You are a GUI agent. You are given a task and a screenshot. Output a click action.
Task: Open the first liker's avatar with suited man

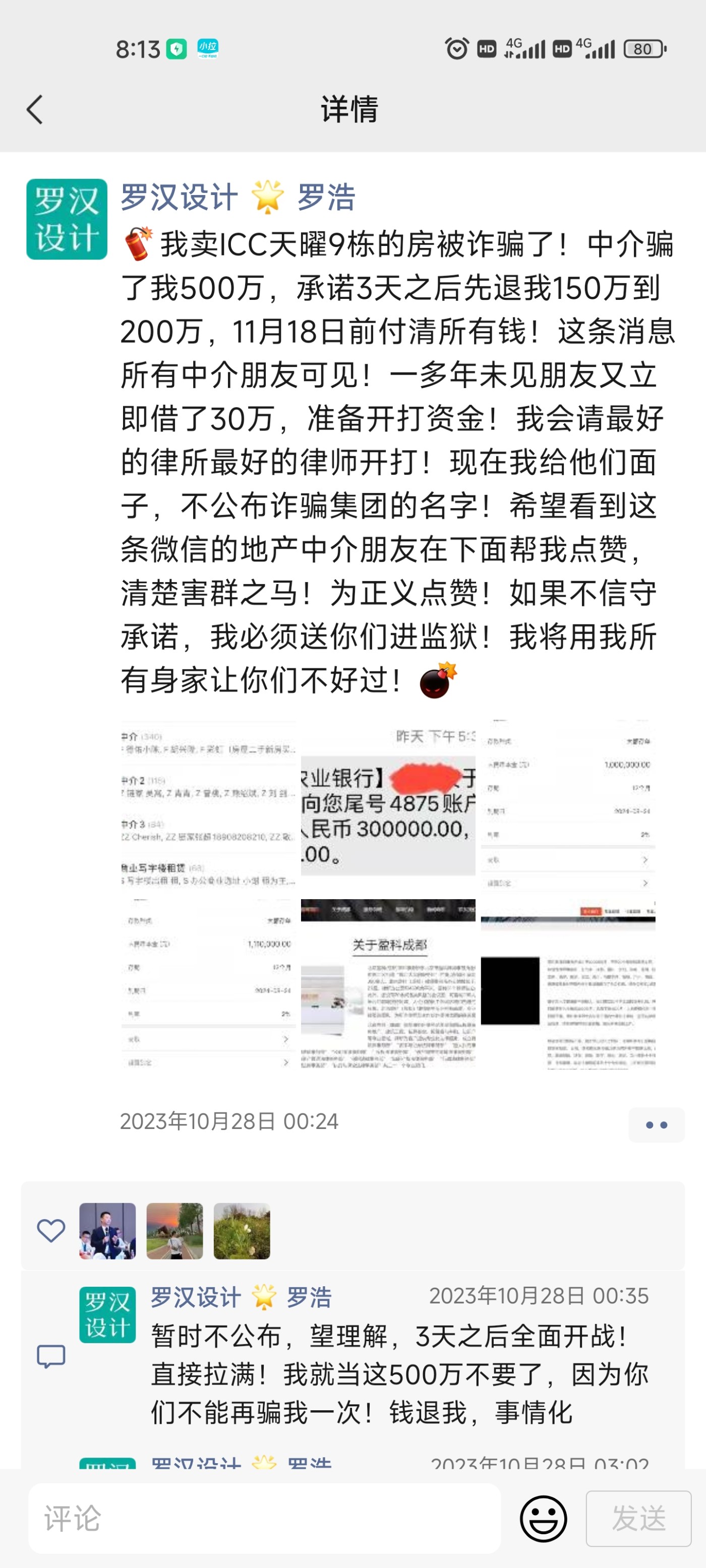(107, 1231)
